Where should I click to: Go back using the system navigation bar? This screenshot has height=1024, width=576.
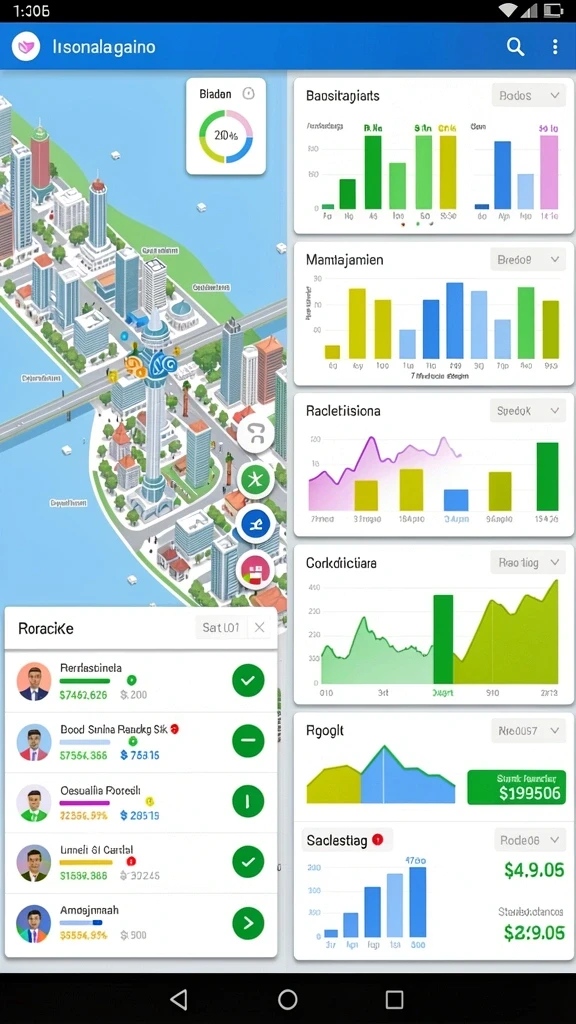click(x=178, y=999)
